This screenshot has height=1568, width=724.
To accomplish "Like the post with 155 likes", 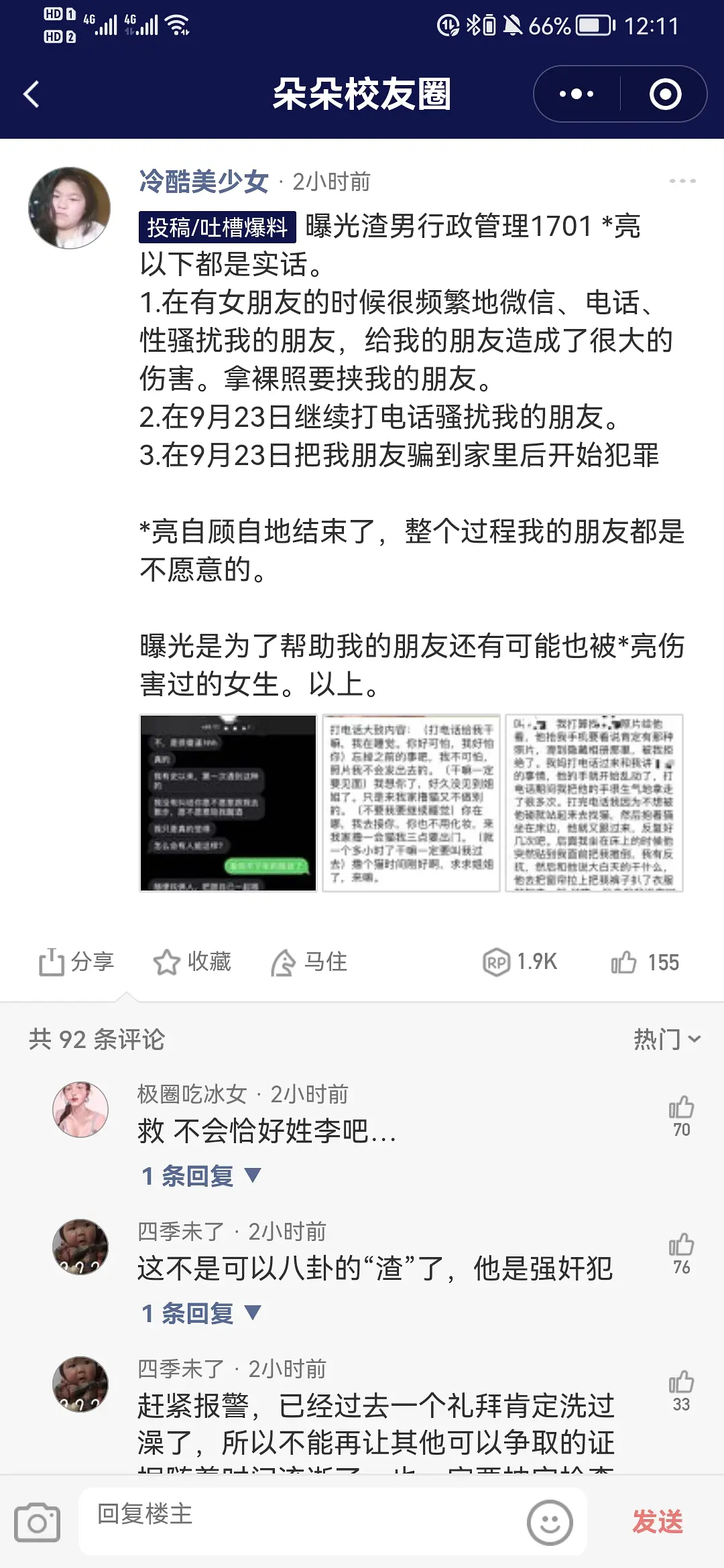I will (x=644, y=962).
